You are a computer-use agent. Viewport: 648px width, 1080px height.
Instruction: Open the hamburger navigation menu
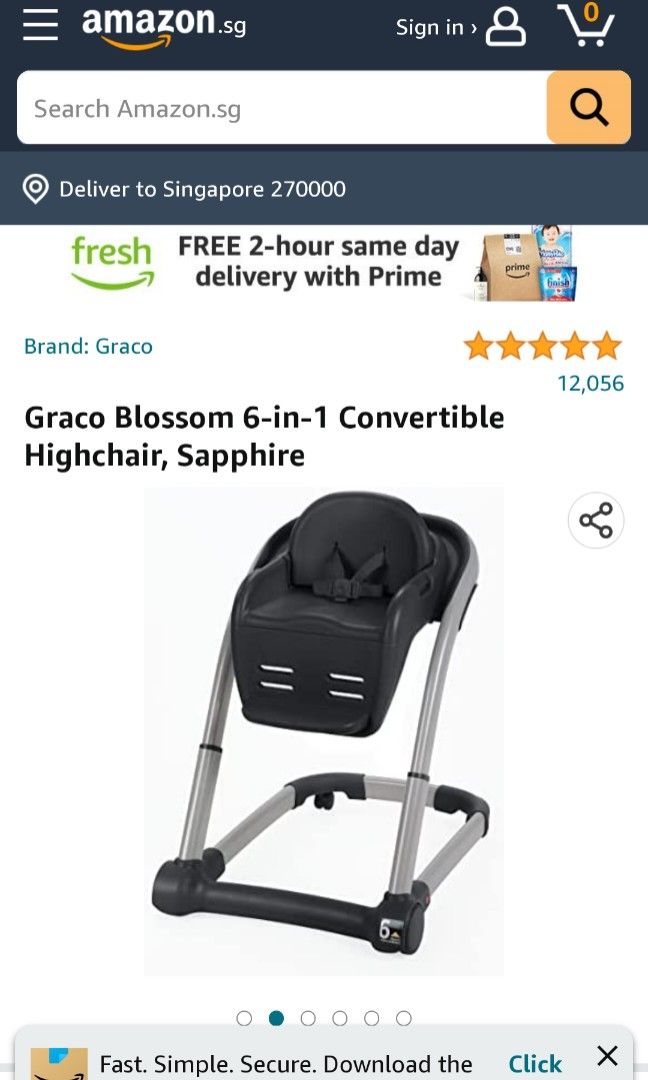pyautogui.click(x=41, y=25)
